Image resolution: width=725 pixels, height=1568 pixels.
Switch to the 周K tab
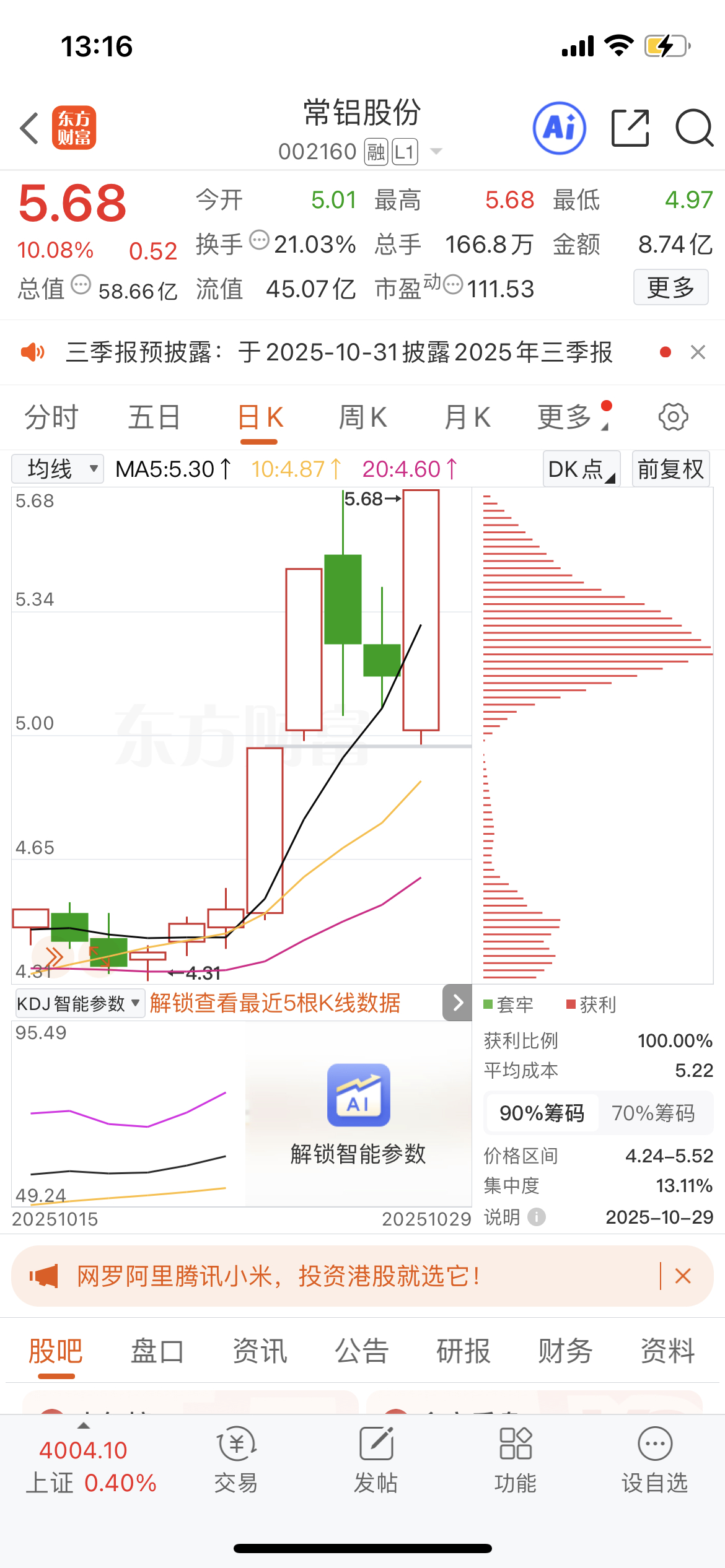click(x=362, y=417)
